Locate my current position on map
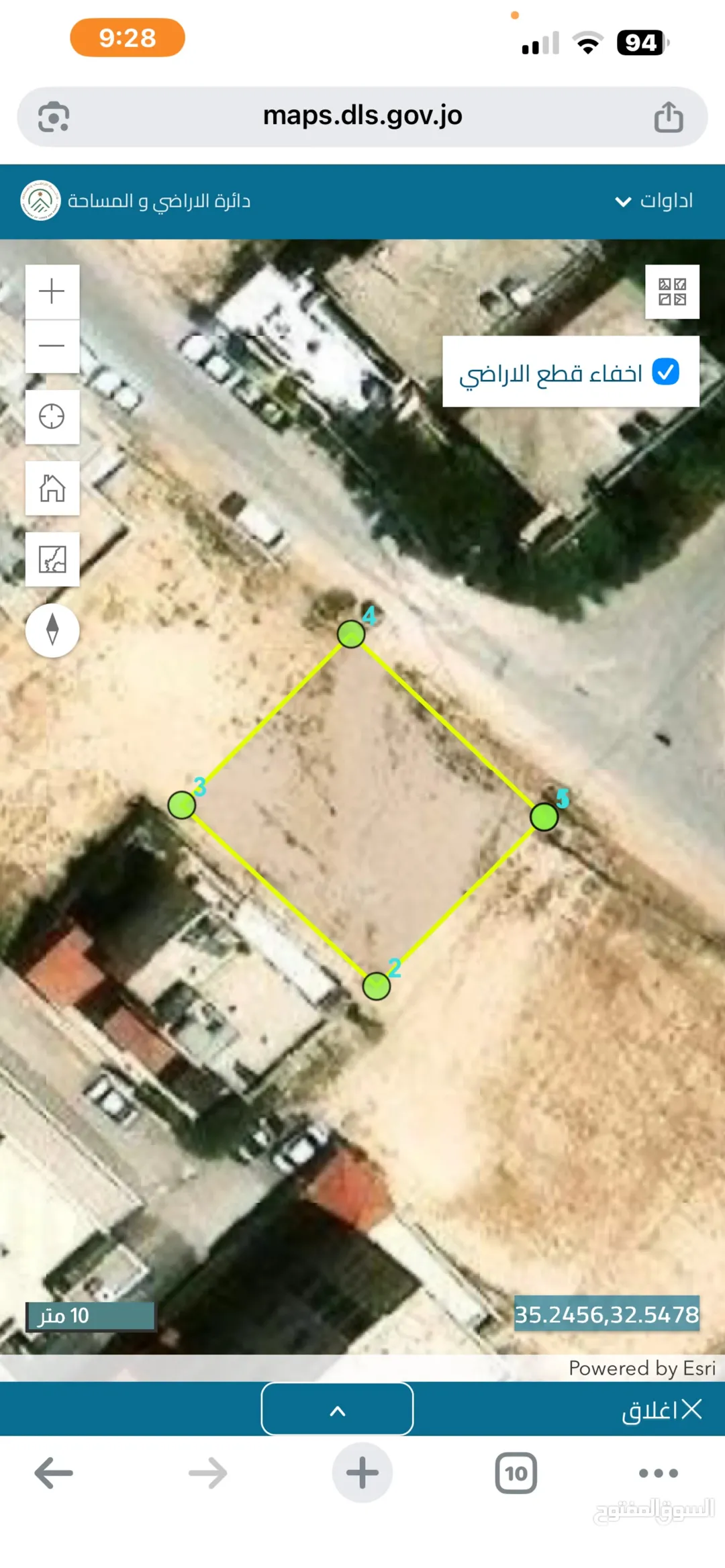Screen dimensions: 725x1568 [52, 417]
